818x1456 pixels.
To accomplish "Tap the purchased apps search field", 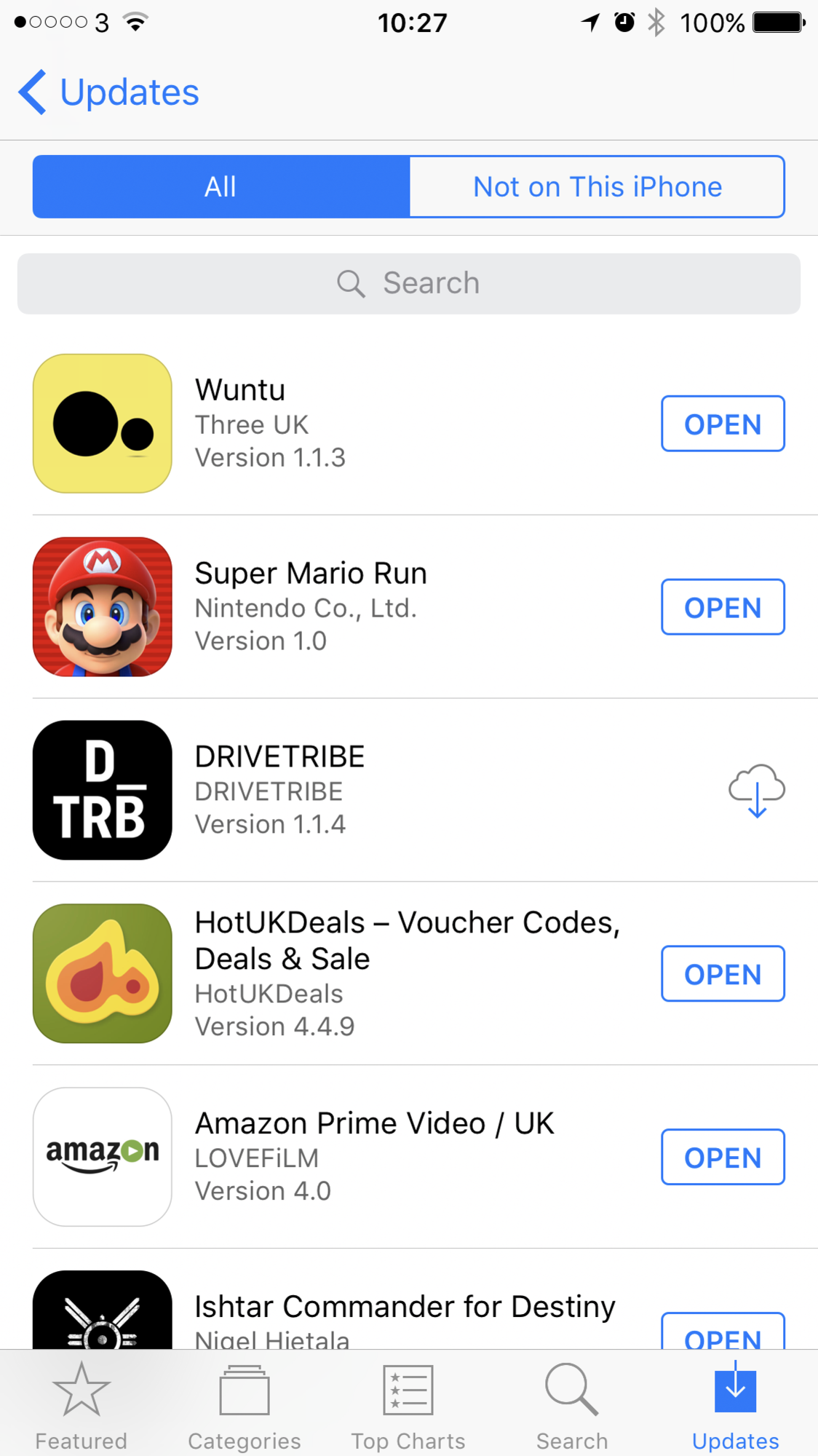I will 409,283.
